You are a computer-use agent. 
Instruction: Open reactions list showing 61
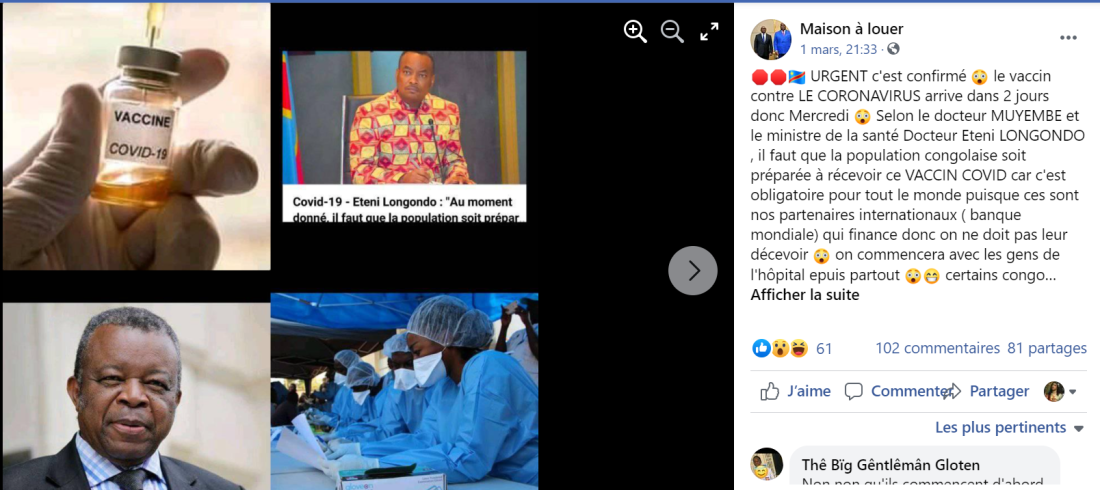(824, 348)
